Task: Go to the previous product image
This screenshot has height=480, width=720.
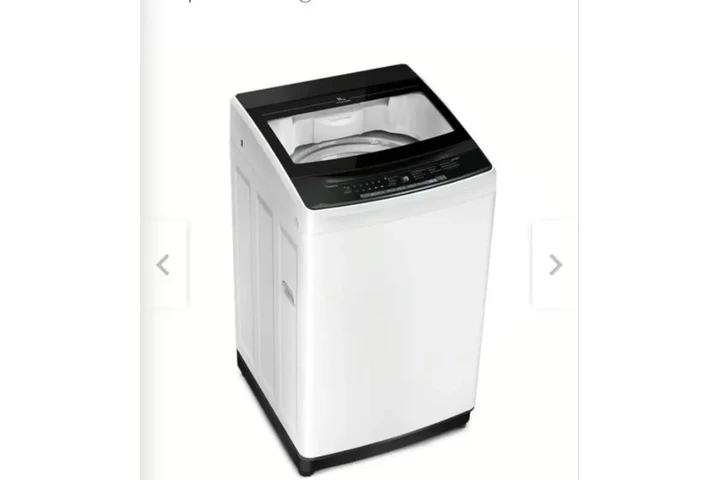Action: point(163,265)
